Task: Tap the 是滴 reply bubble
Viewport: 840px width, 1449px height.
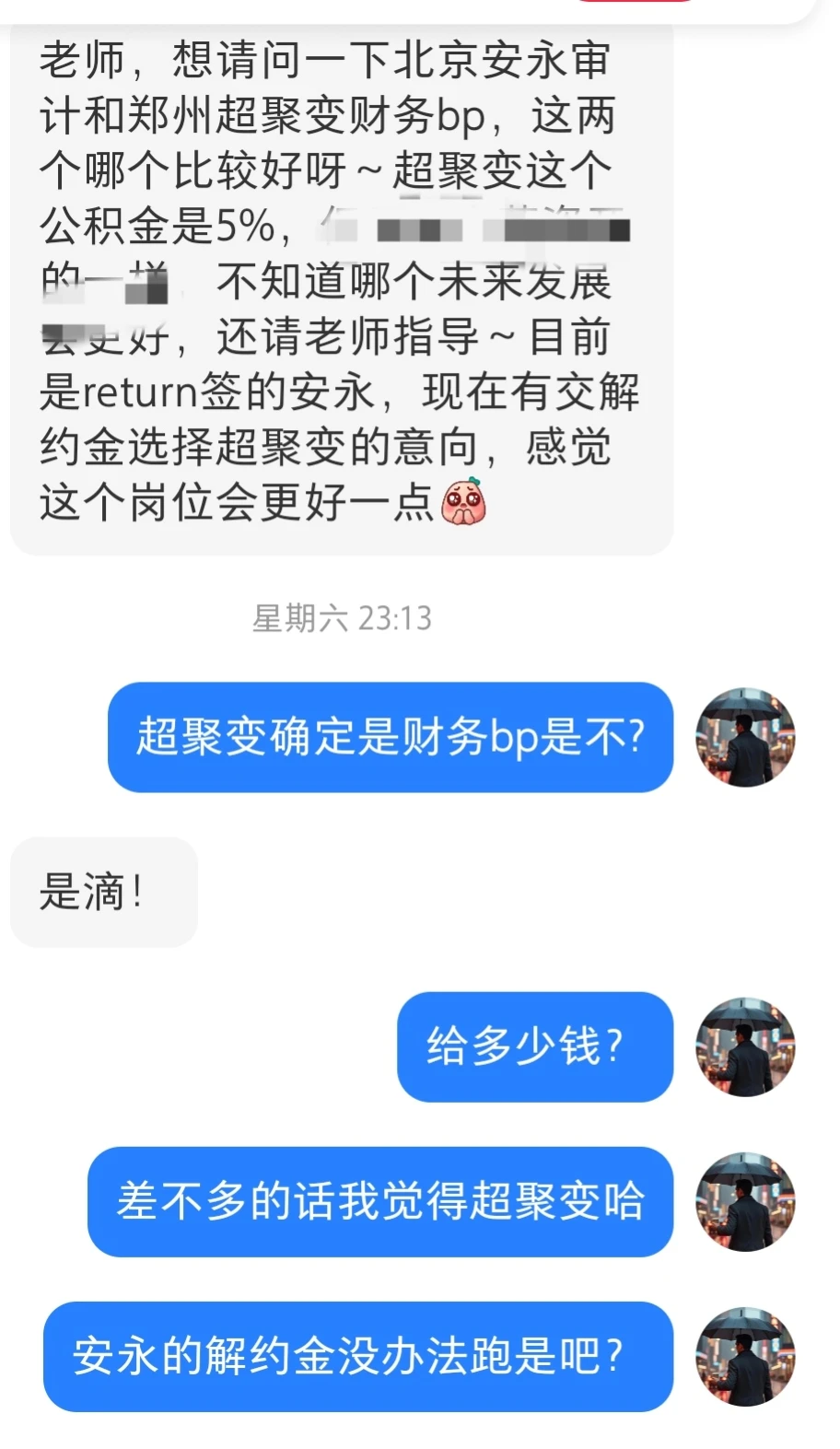Action: [x=101, y=891]
